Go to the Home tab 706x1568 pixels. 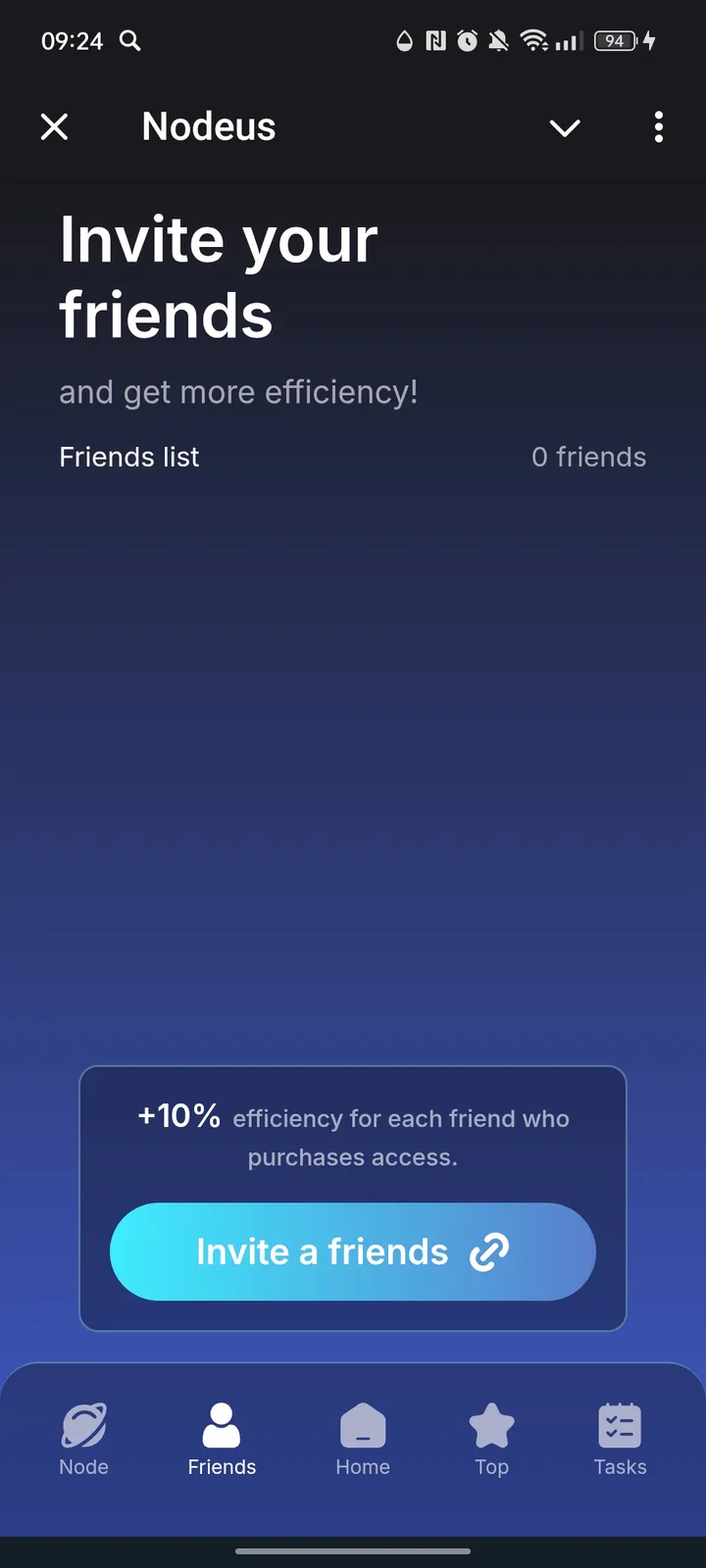point(363,1439)
